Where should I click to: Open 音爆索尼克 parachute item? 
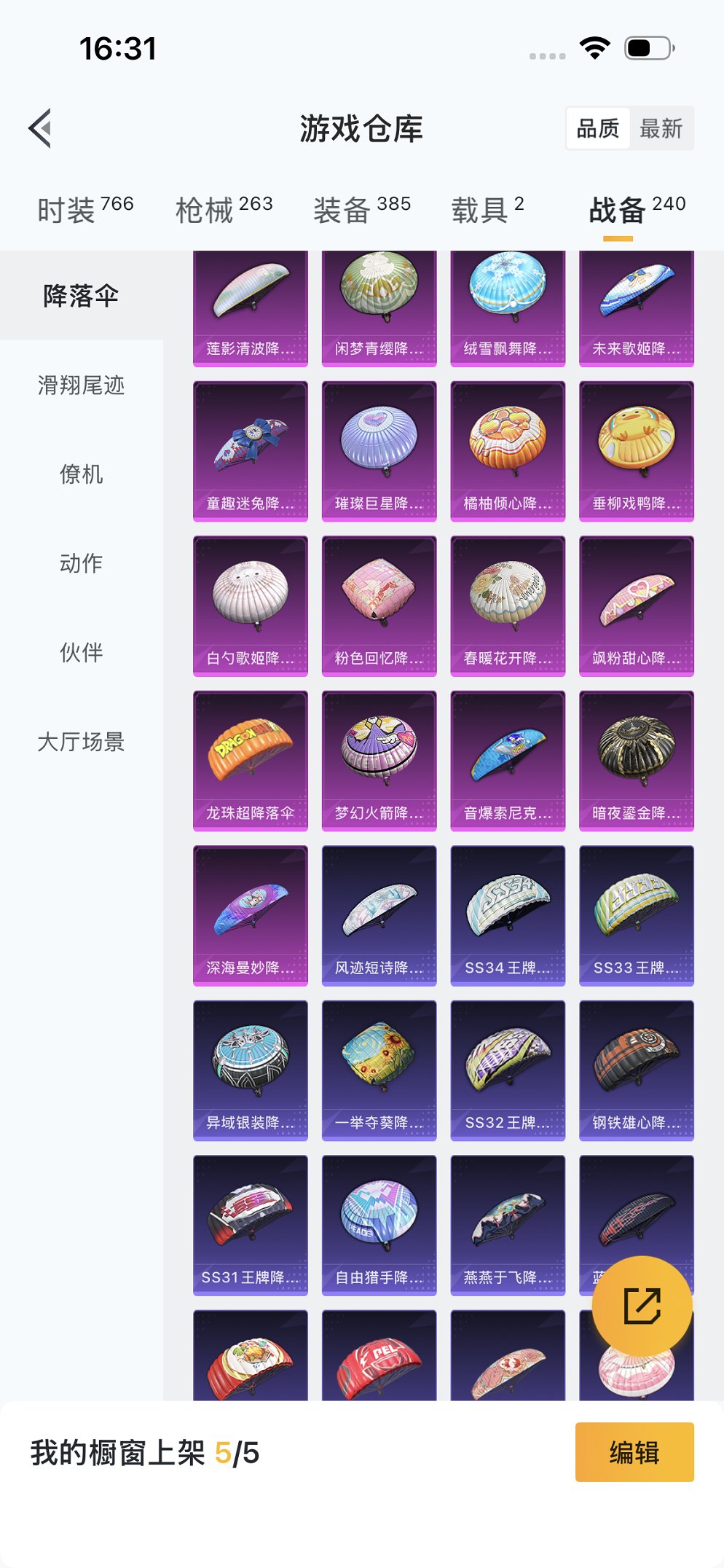(506, 758)
